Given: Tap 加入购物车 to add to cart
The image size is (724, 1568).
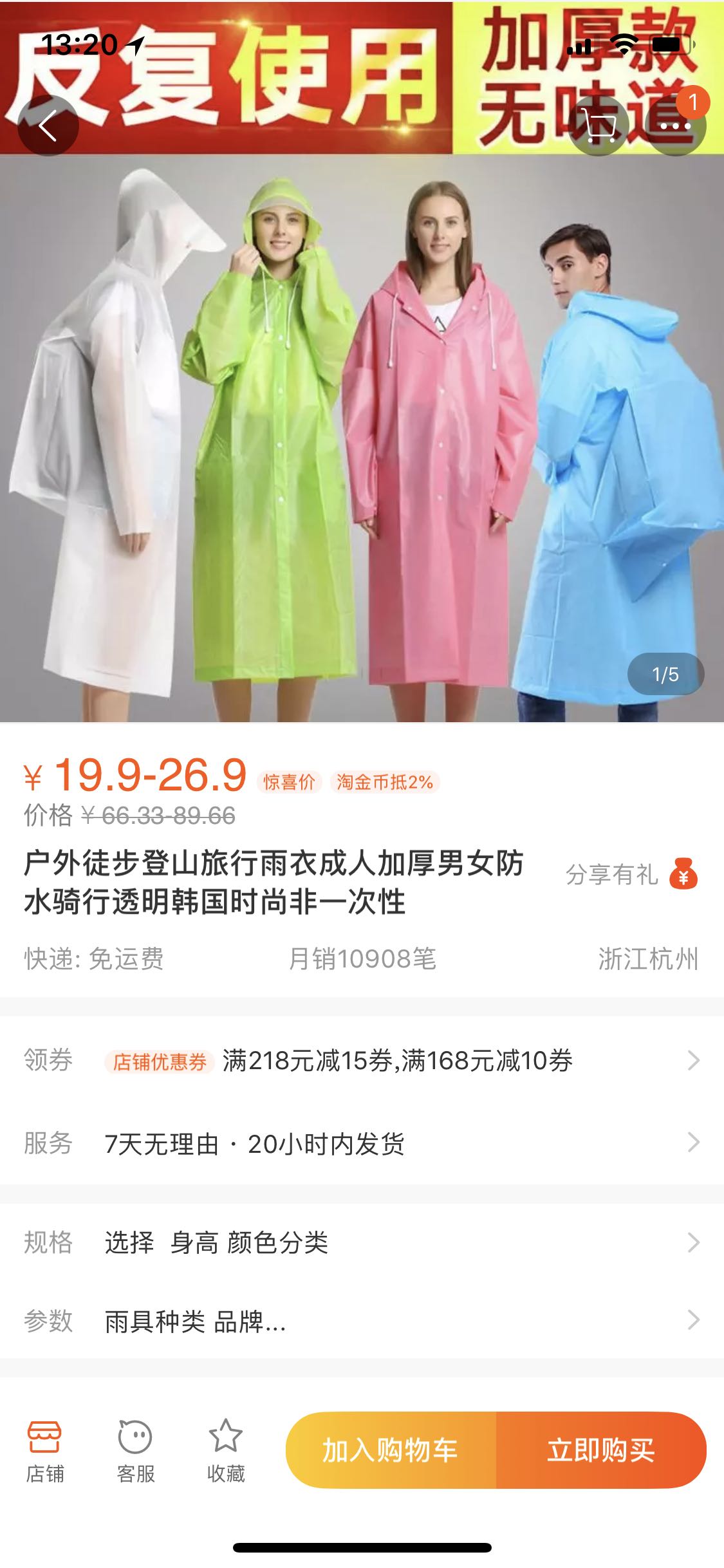Looking at the screenshot, I should coord(391,1451).
